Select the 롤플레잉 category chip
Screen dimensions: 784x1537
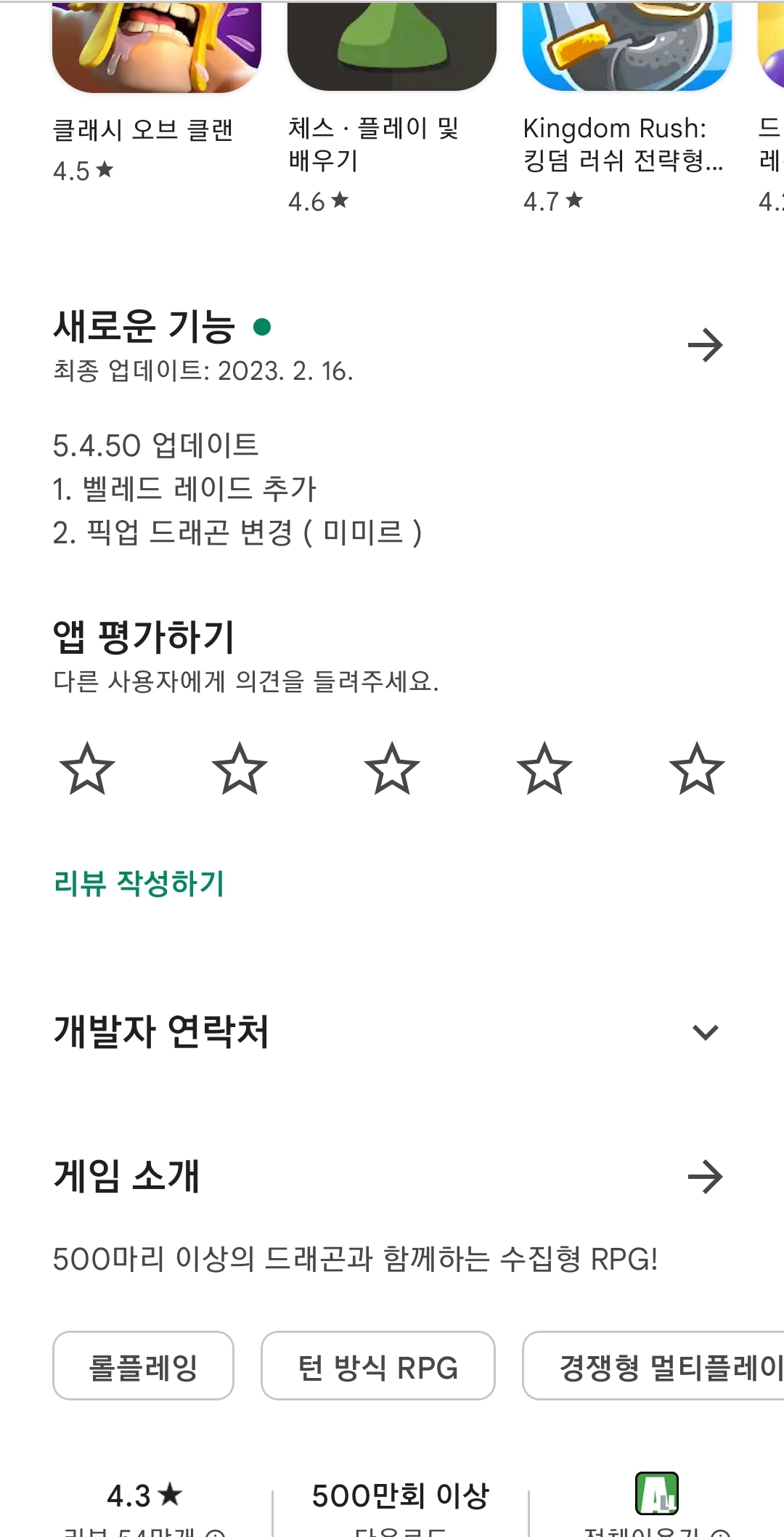pyautogui.click(x=143, y=1366)
